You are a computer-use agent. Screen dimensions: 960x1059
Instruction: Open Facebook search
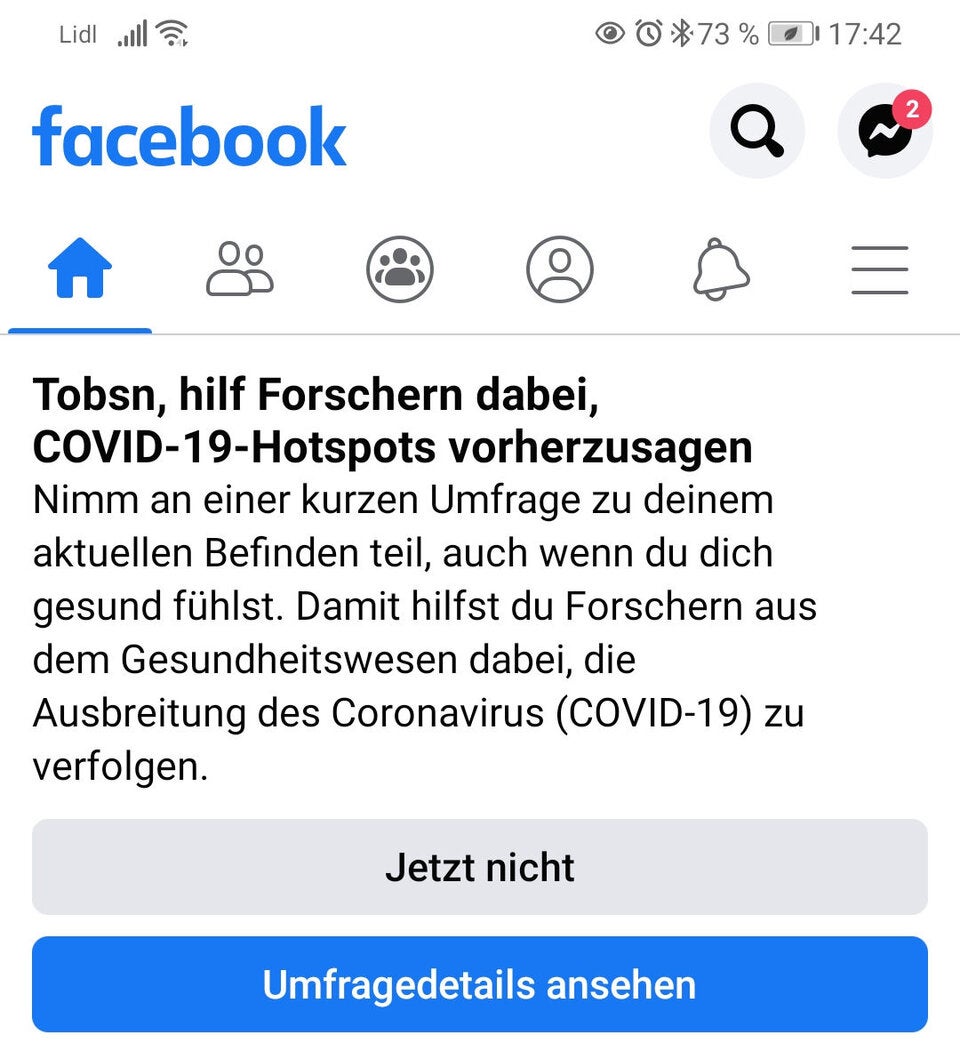pos(757,132)
